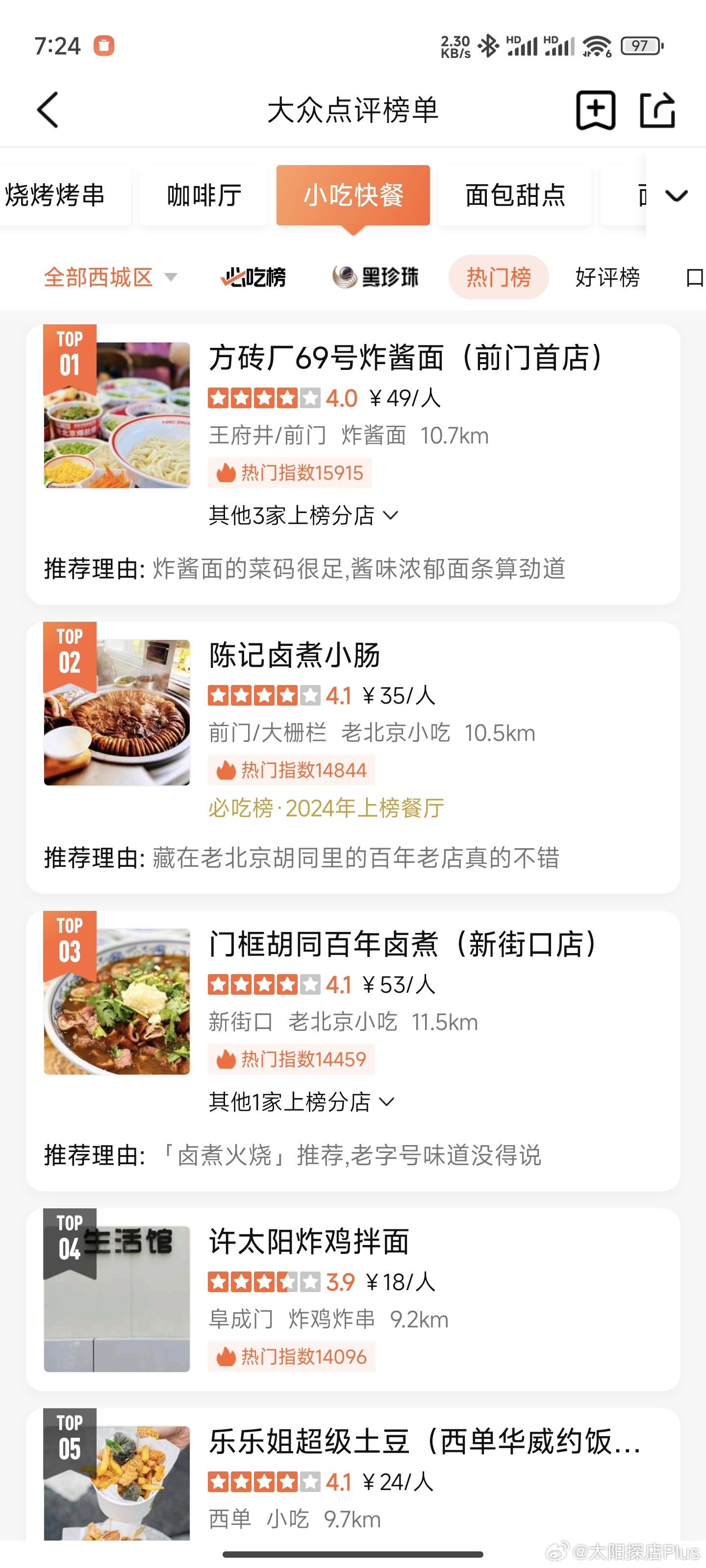
Task: Open 陈记卤煮小肠 restaurant card
Action: 353,758
